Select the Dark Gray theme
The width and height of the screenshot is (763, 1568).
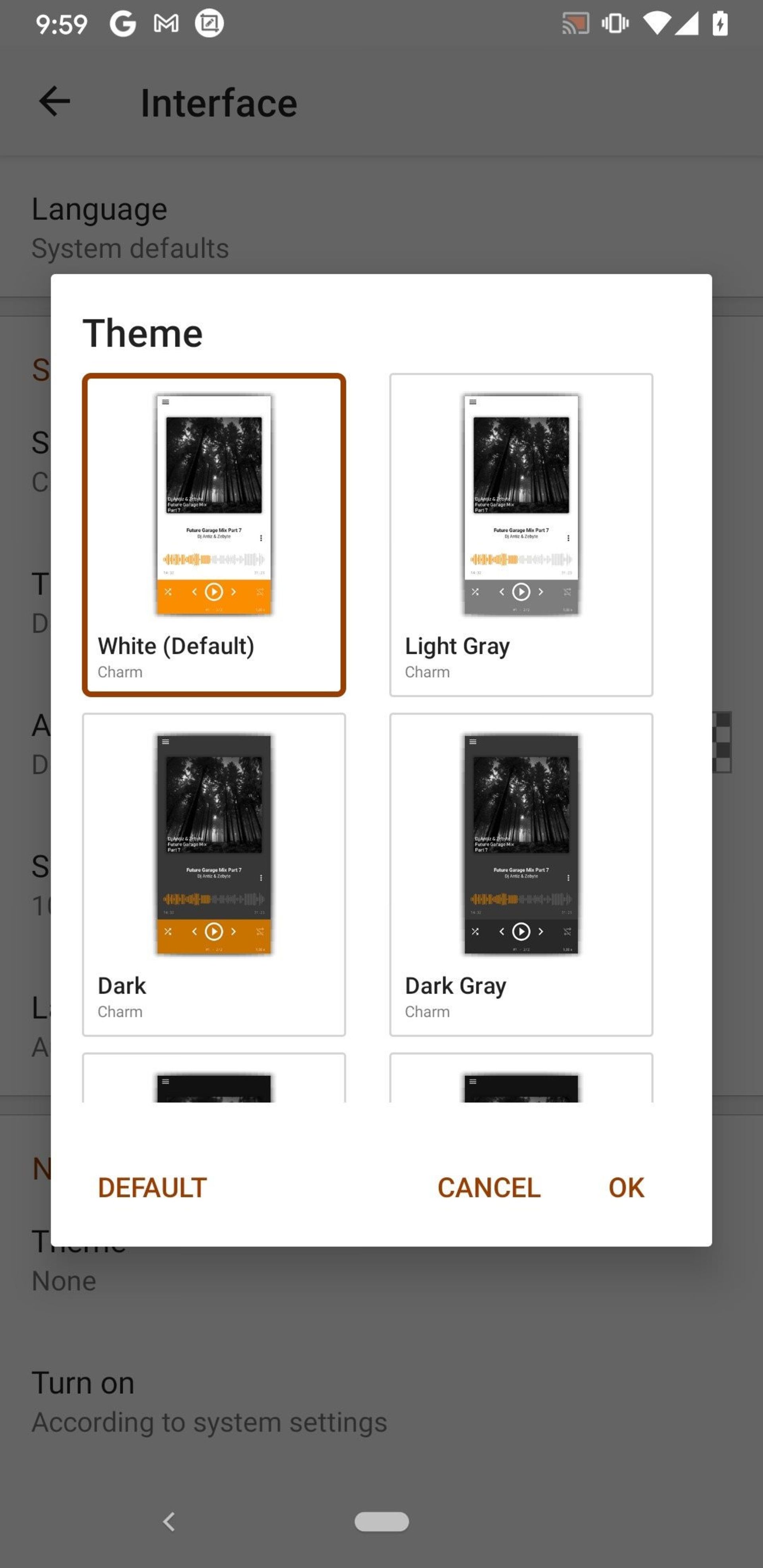(521, 874)
